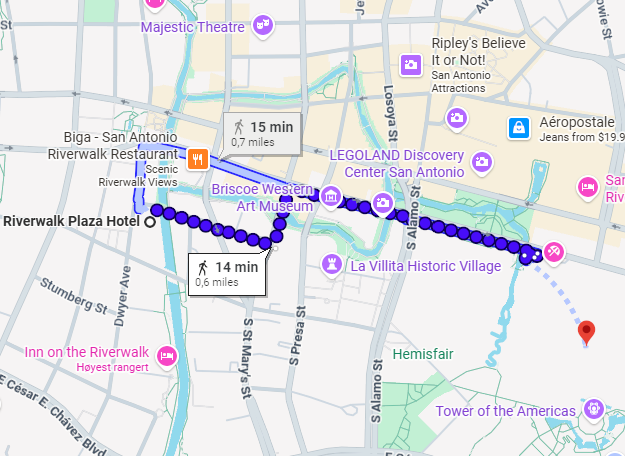The image size is (625, 456).
Task: Tap the red destination pin
Action: click(x=587, y=332)
